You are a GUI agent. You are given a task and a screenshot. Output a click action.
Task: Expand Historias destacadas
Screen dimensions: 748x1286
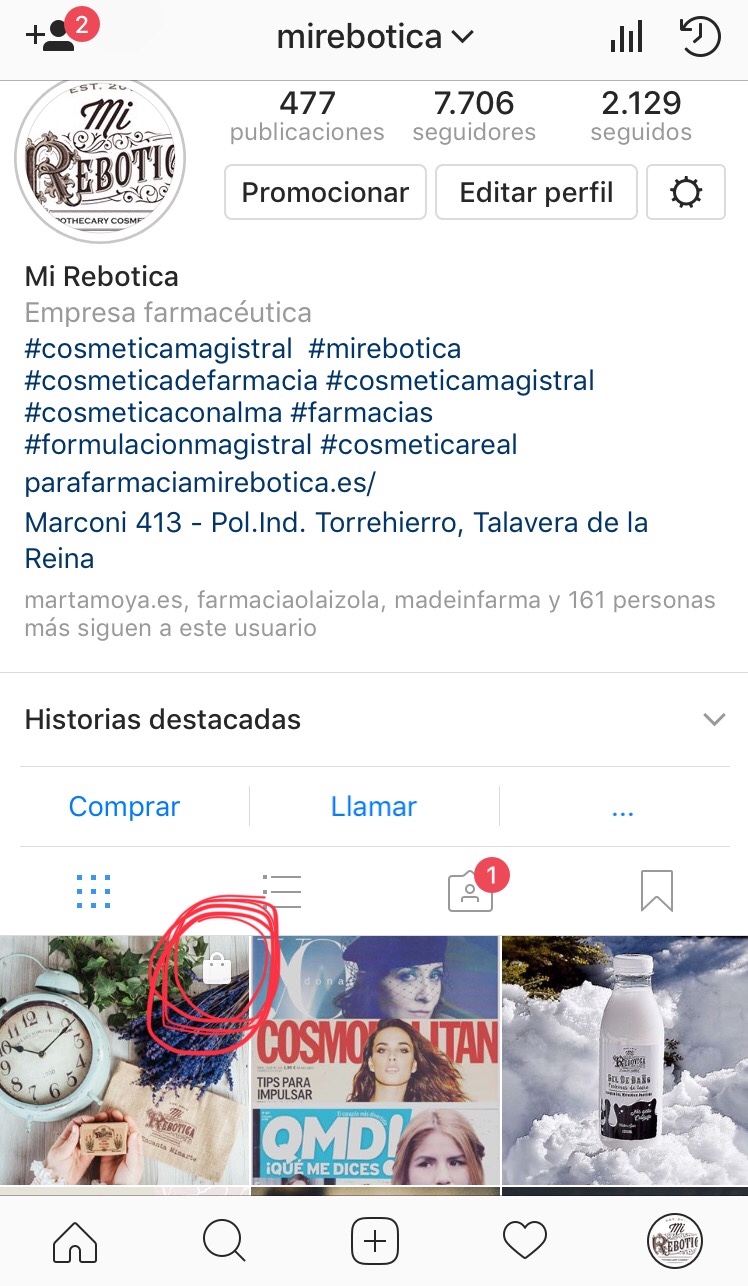pos(374,719)
